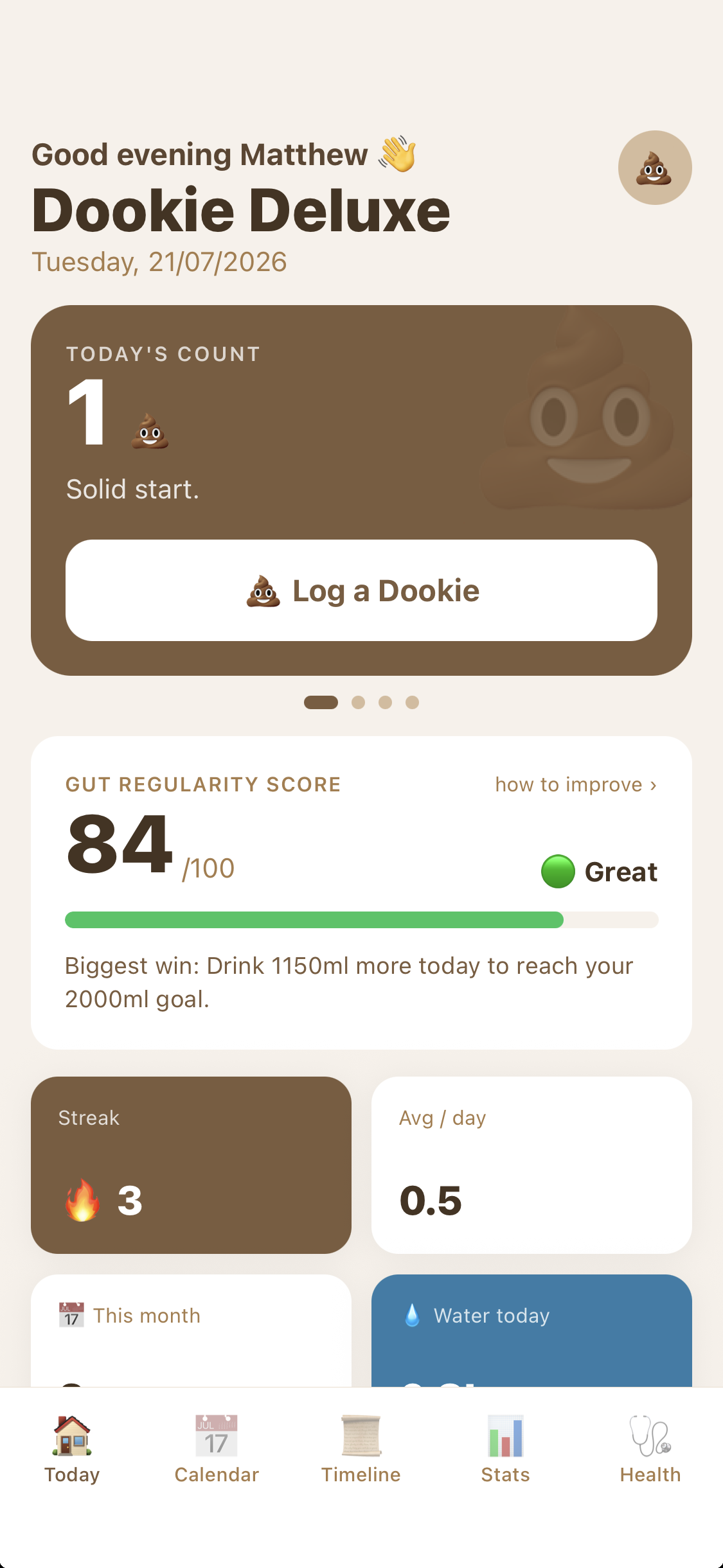Open the Gut Regularity Score card

[x=361, y=893]
